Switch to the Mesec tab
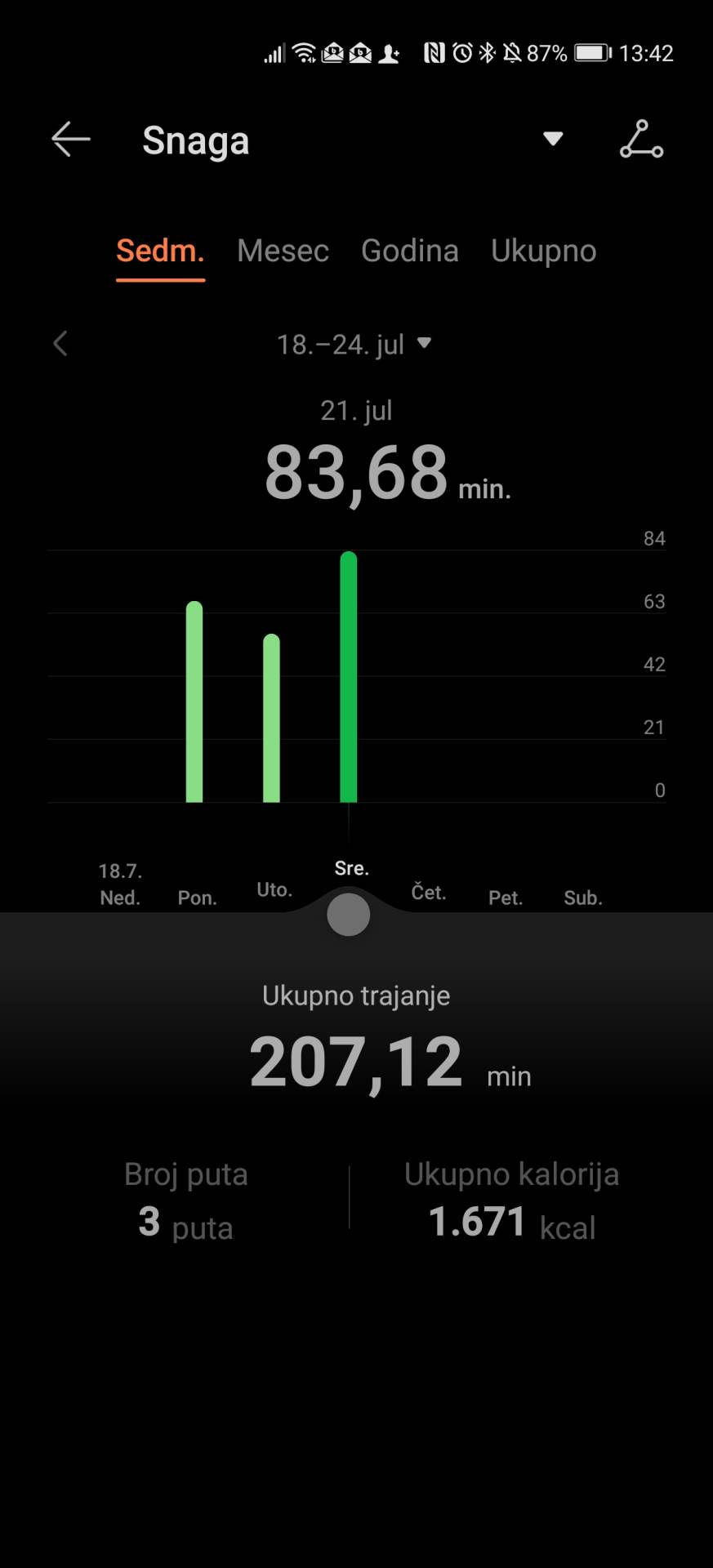Screen dimensions: 713x1568 (x=283, y=251)
